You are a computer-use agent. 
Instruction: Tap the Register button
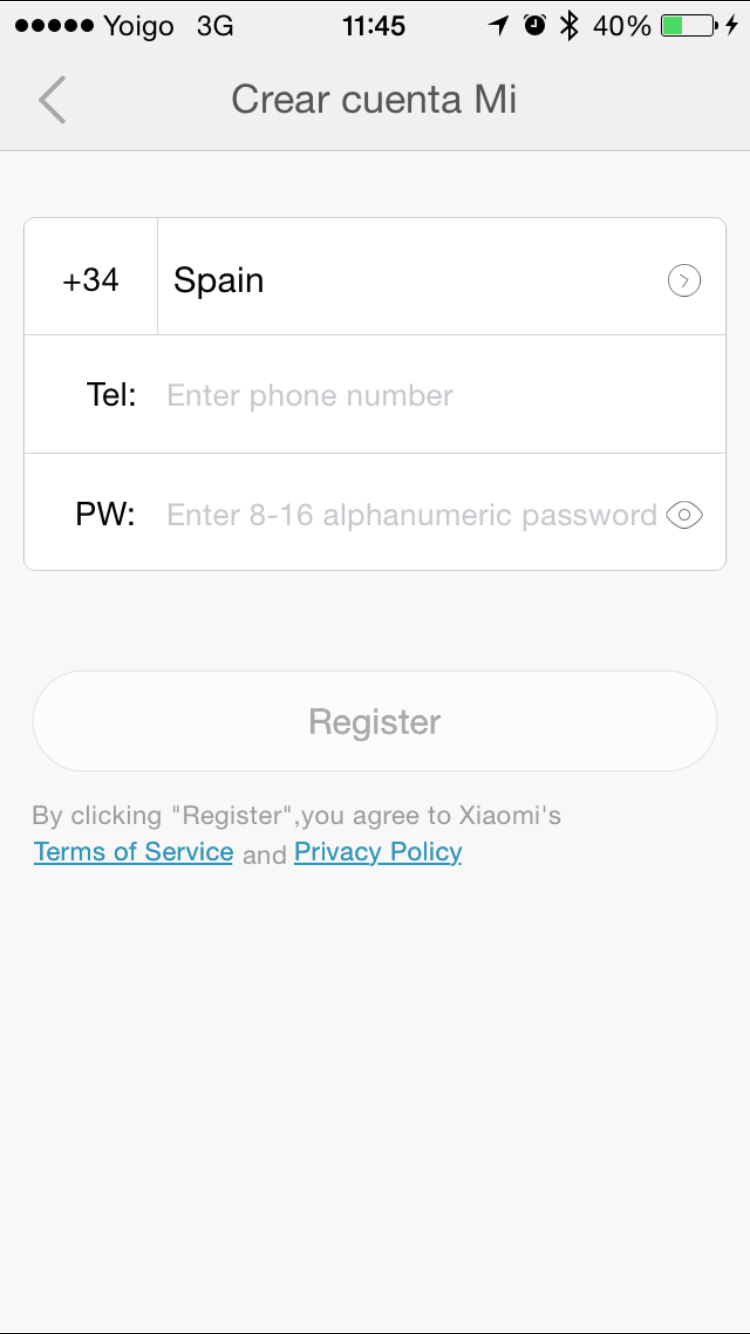(375, 722)
